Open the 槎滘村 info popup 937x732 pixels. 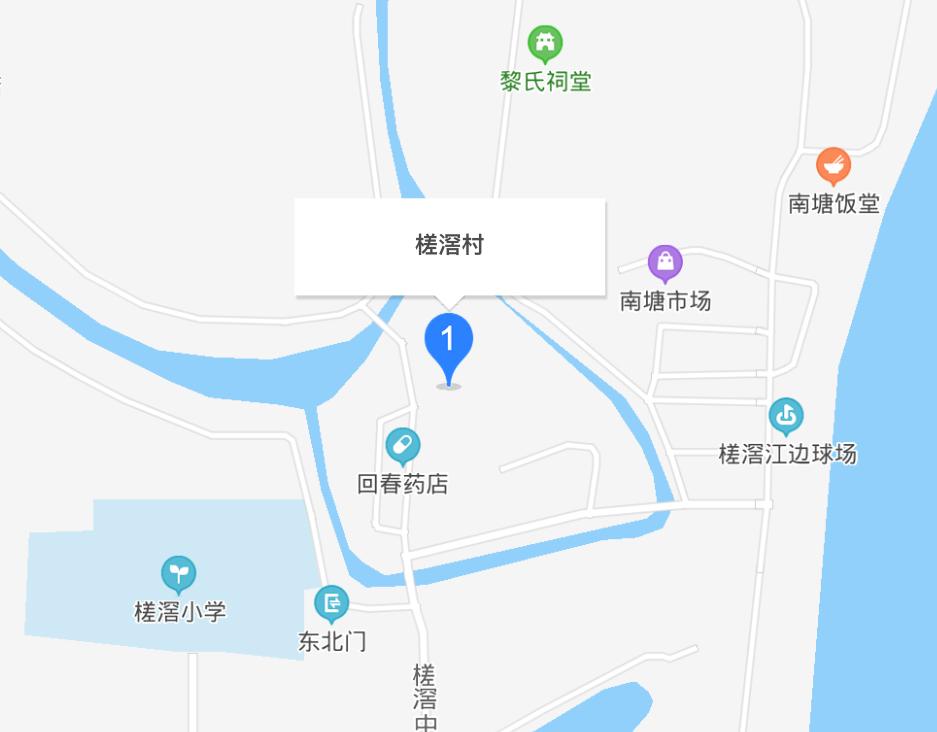tap(449, 246)
